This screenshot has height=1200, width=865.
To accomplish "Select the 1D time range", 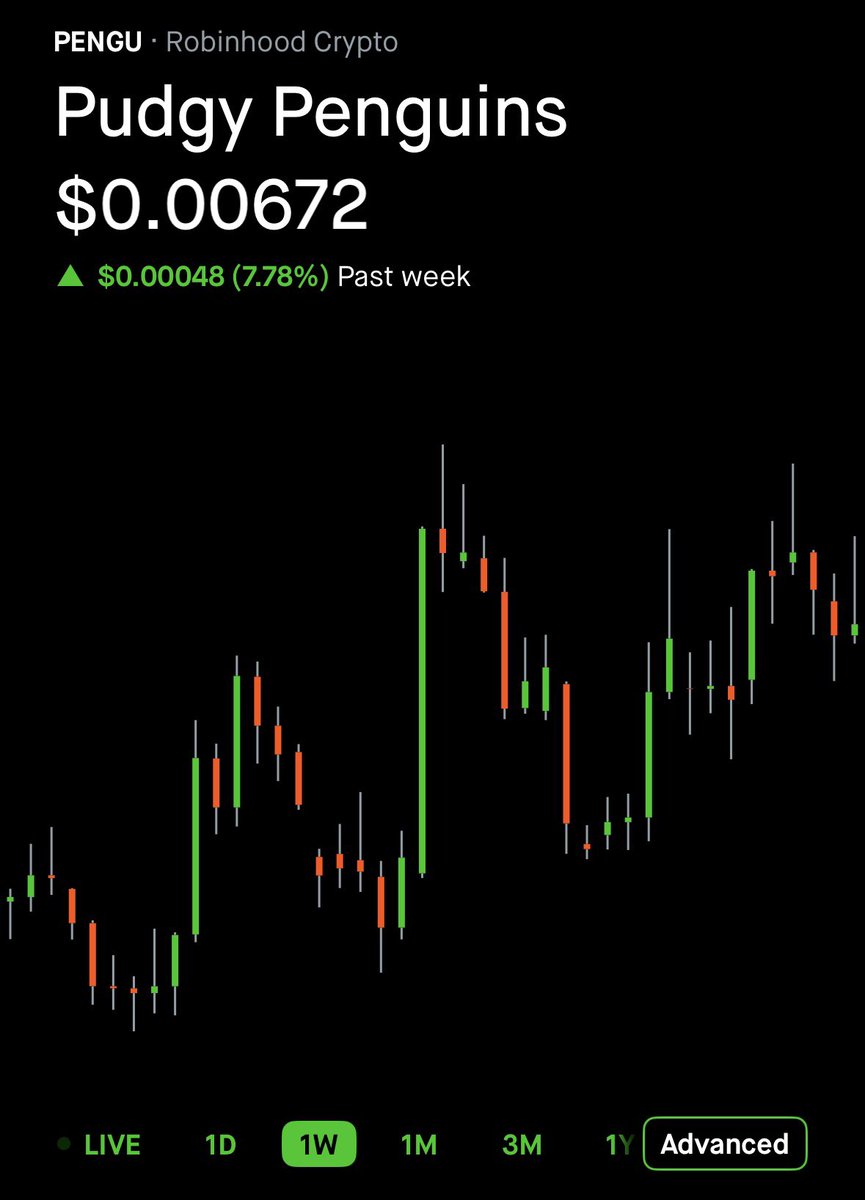I will pyautogui.click(x=220, y=1144).
